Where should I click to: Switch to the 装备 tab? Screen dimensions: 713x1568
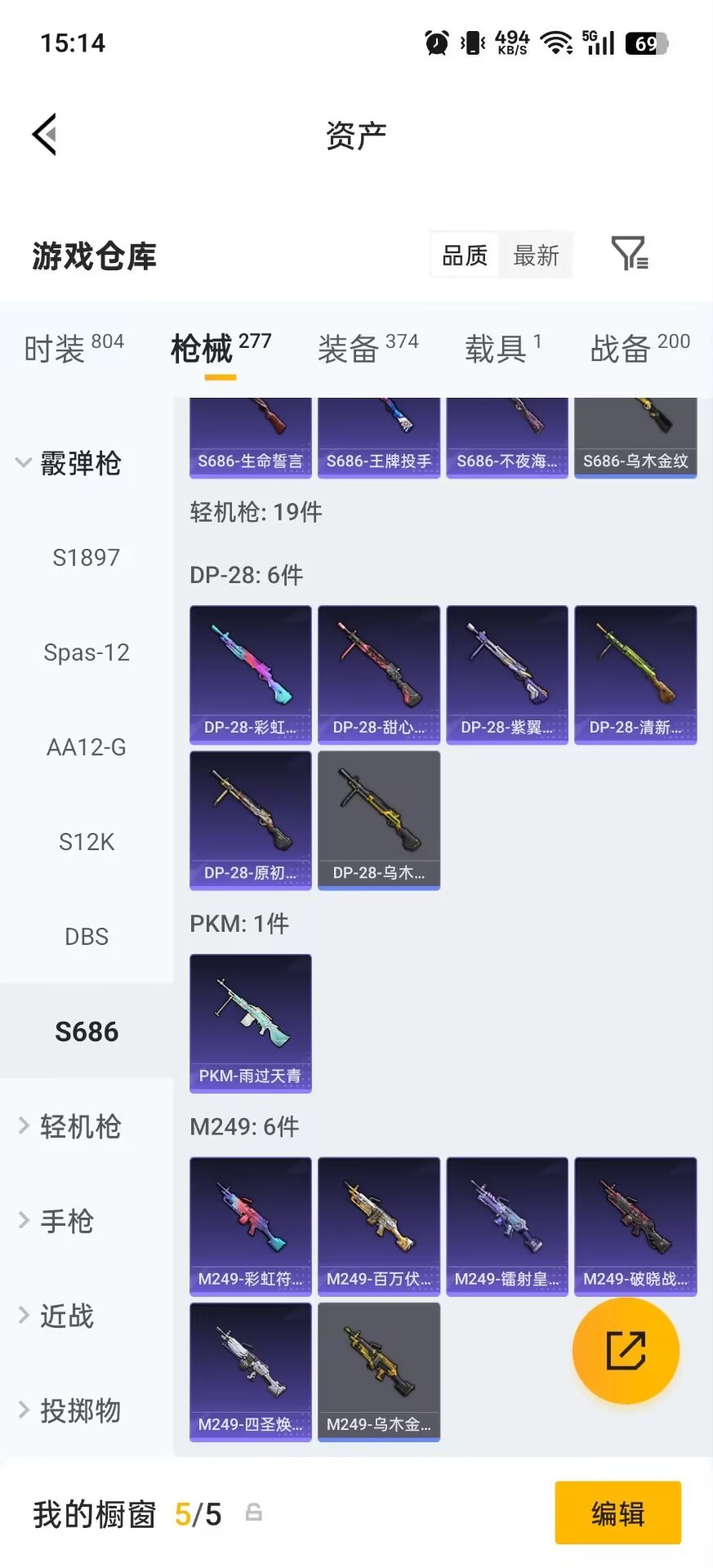pyautogui.click(x=368, y=349)
